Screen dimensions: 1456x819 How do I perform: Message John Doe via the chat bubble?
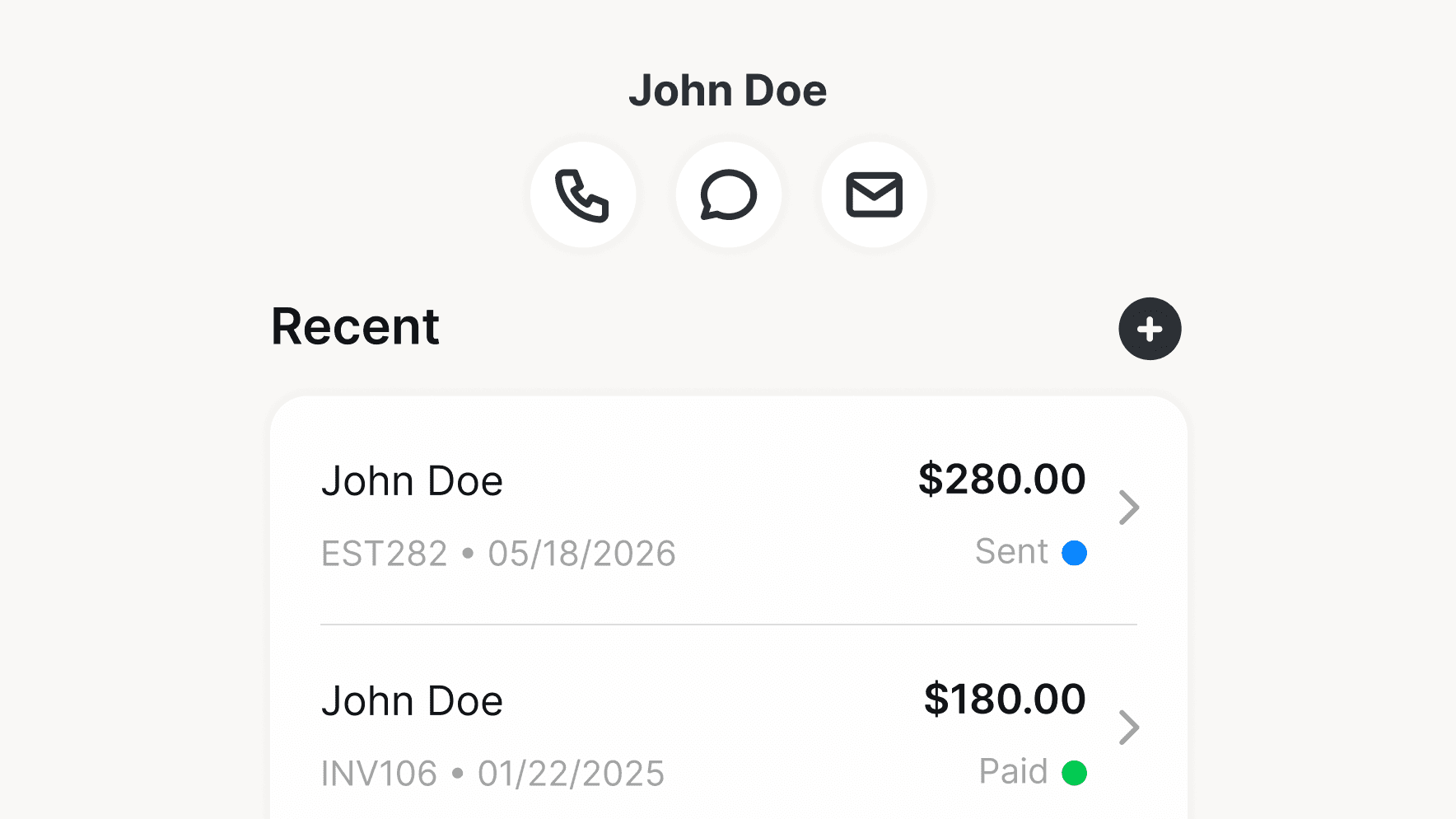coord(728,195)
